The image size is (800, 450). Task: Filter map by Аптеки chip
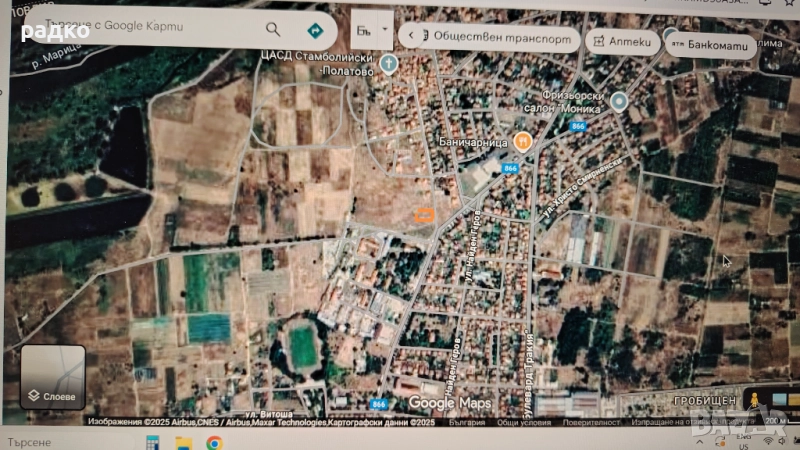pyautogui.click(x=621, y=40)
